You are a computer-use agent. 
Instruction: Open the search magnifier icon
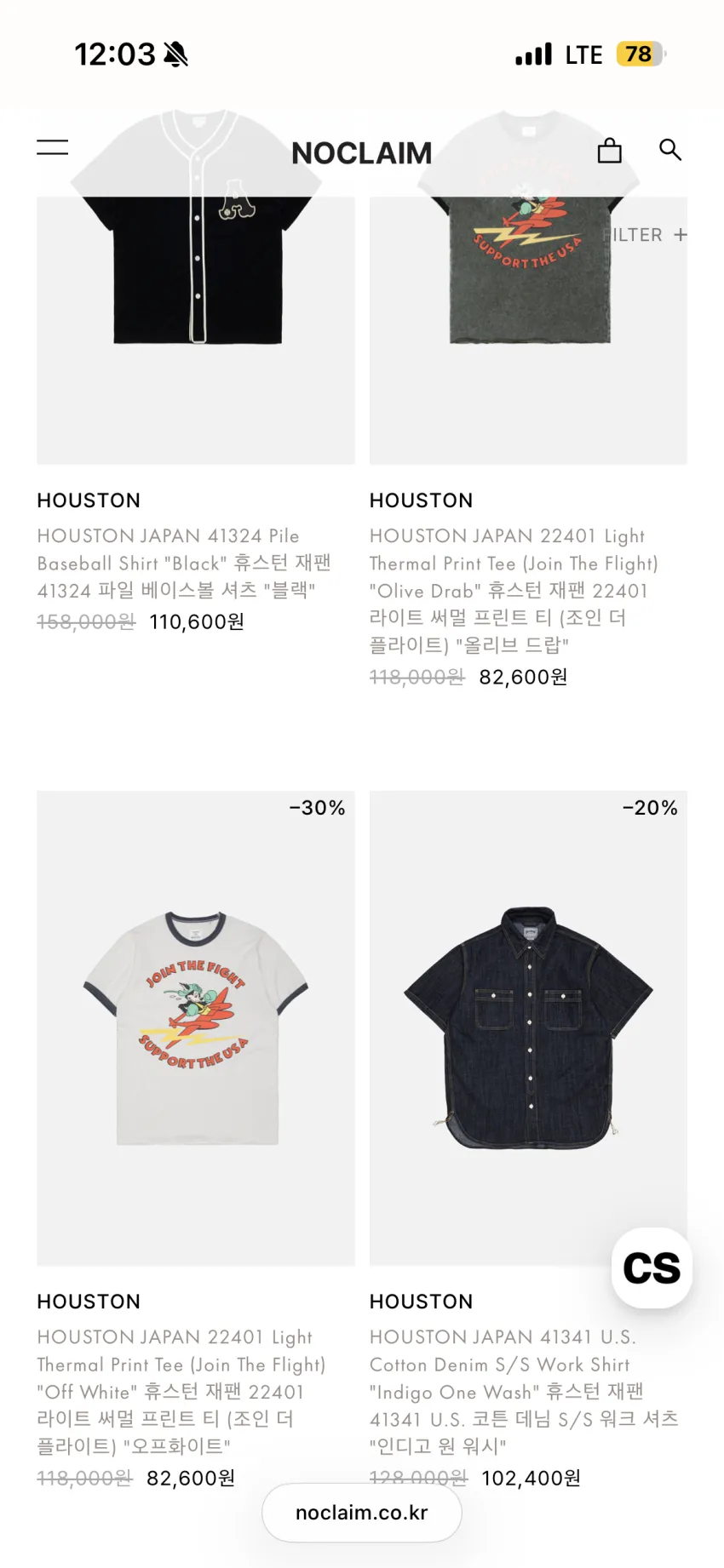click(670, 150)
